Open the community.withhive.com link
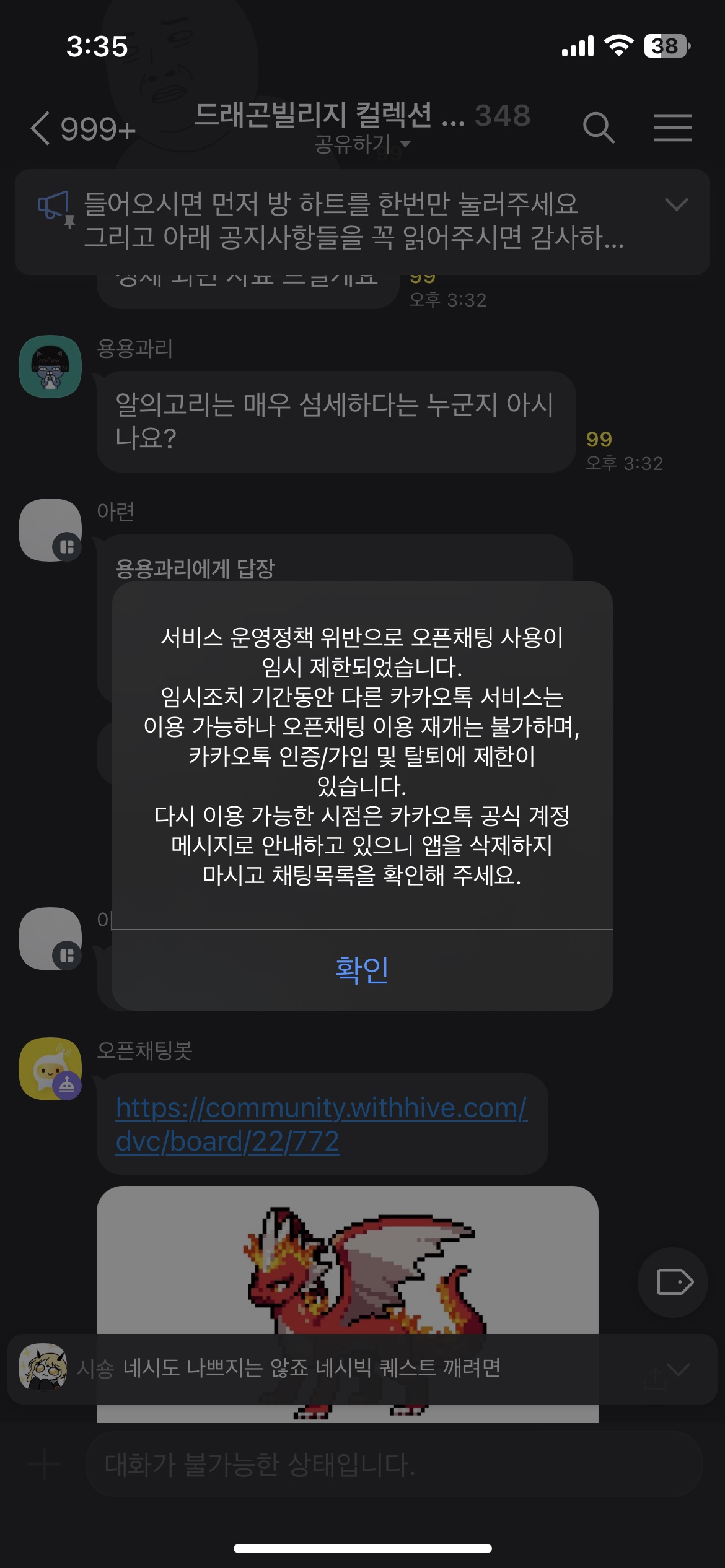The height and width of the screenshot is (1568, 725). [x=321, y=1124]
